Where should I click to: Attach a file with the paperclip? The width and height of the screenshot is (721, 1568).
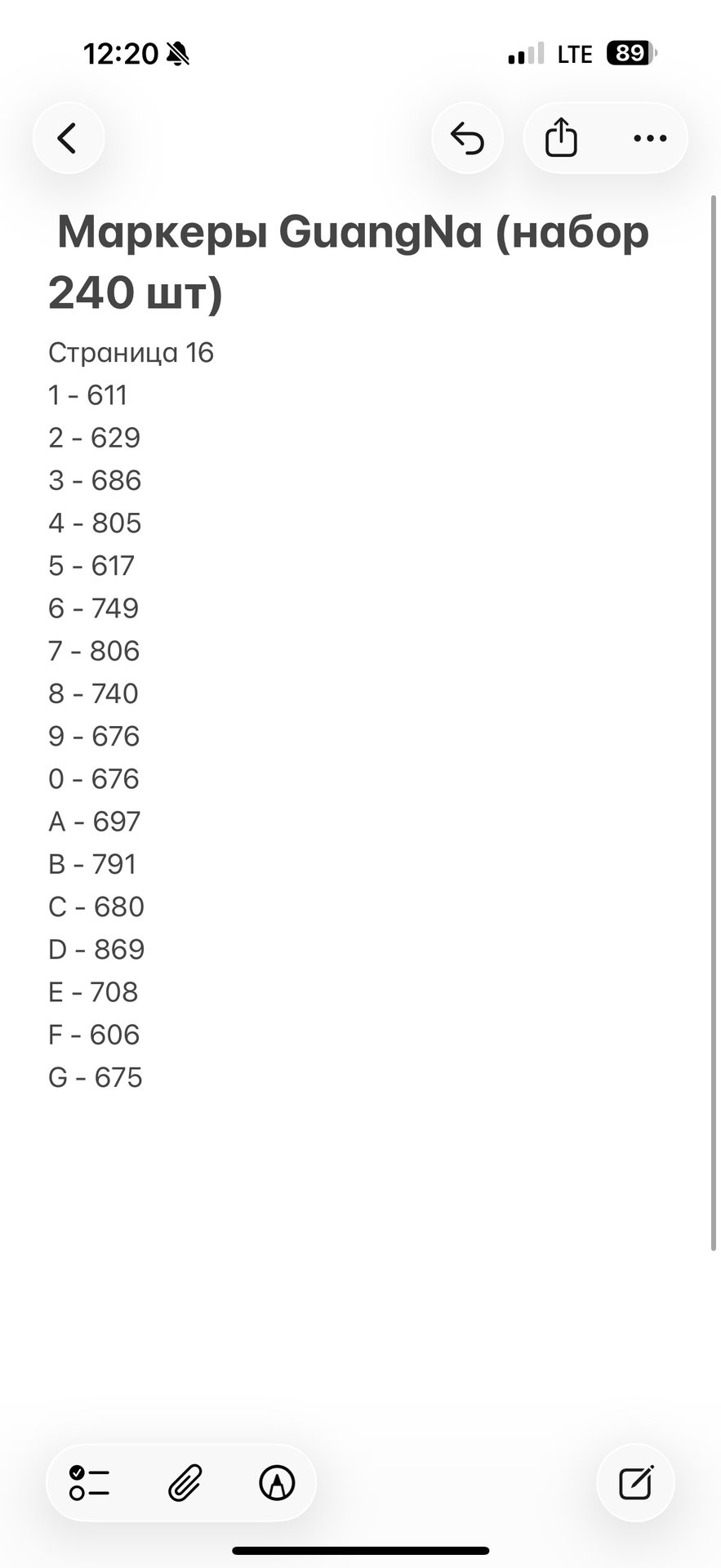[x=185, y=1482]
